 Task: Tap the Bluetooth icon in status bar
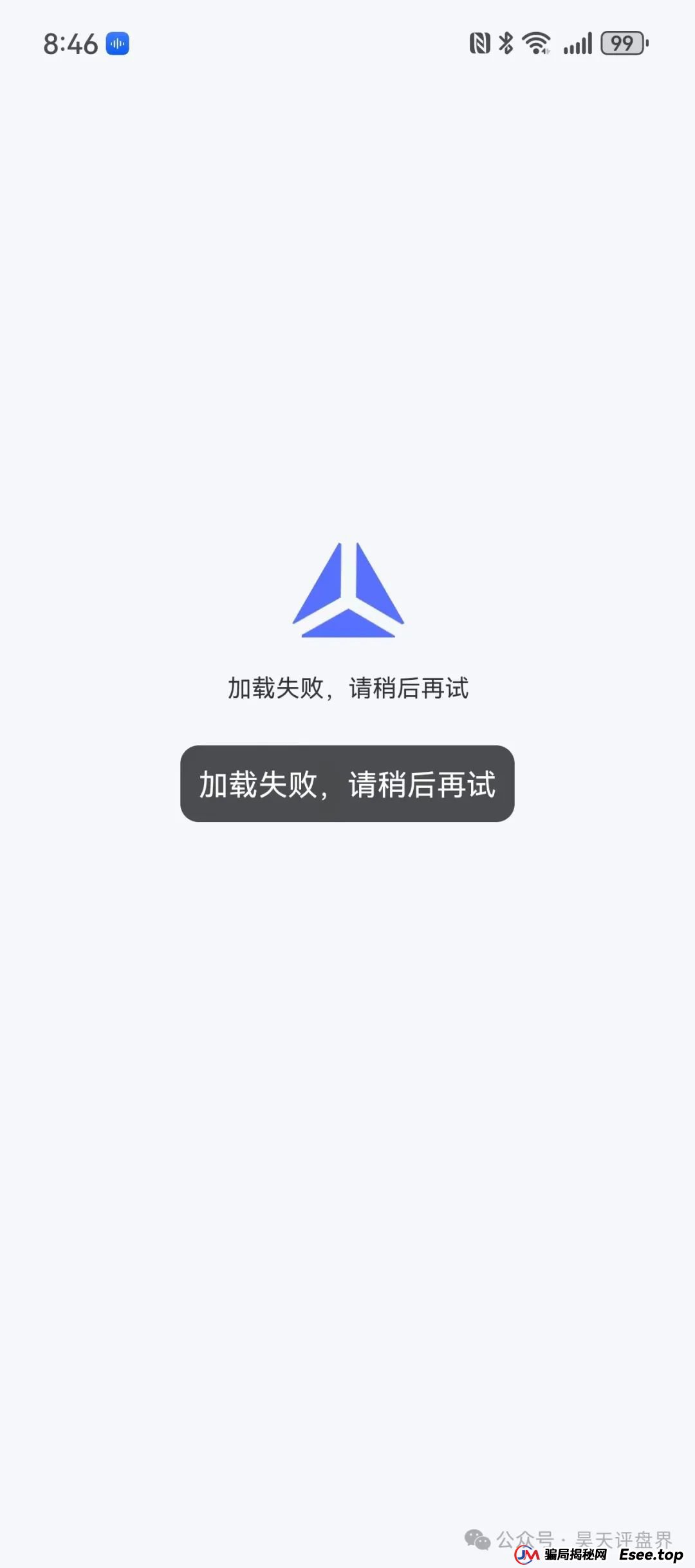point(508,42)
